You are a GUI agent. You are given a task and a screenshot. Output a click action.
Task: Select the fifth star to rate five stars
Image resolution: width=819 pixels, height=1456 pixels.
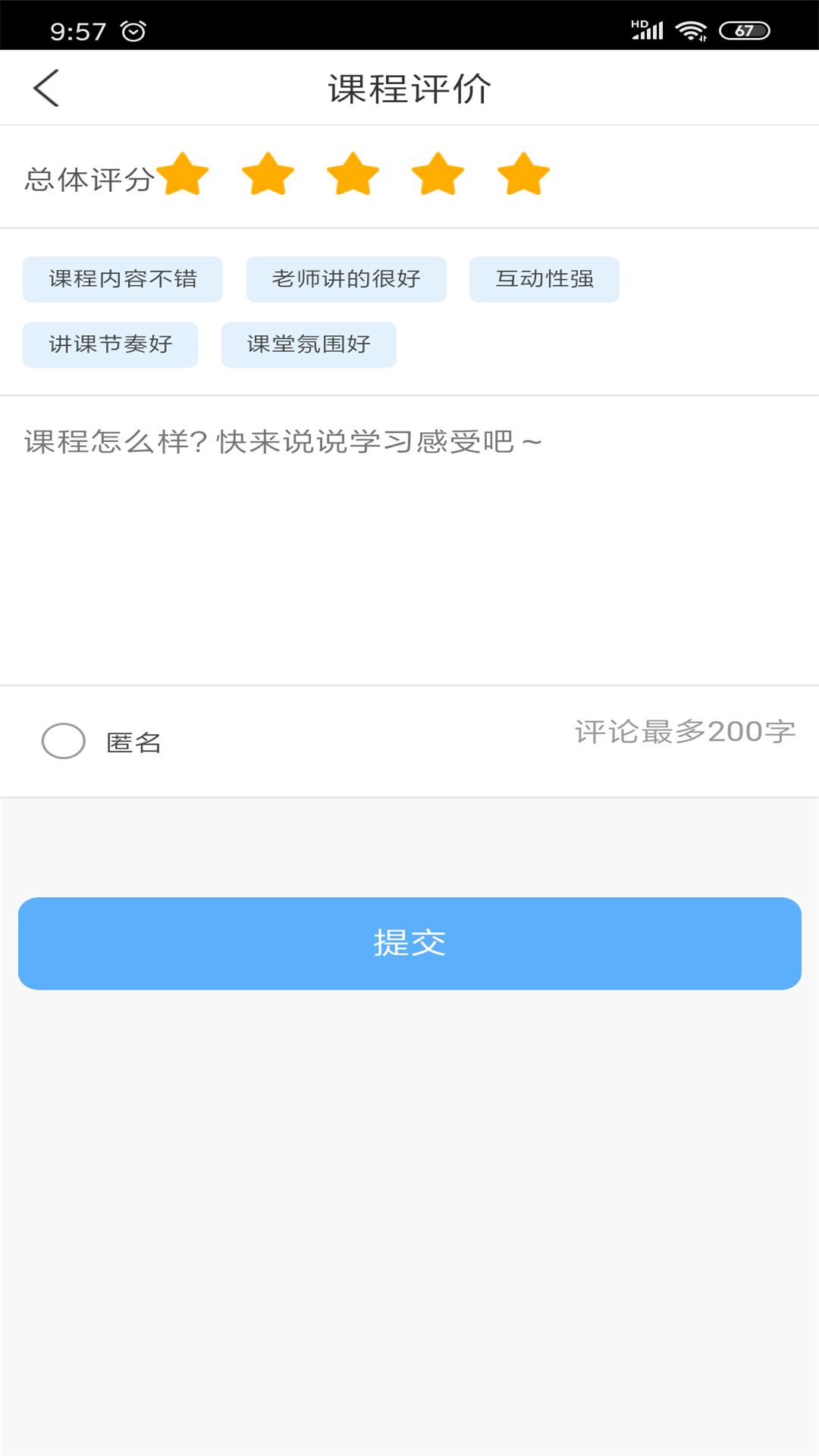[522, 176]
